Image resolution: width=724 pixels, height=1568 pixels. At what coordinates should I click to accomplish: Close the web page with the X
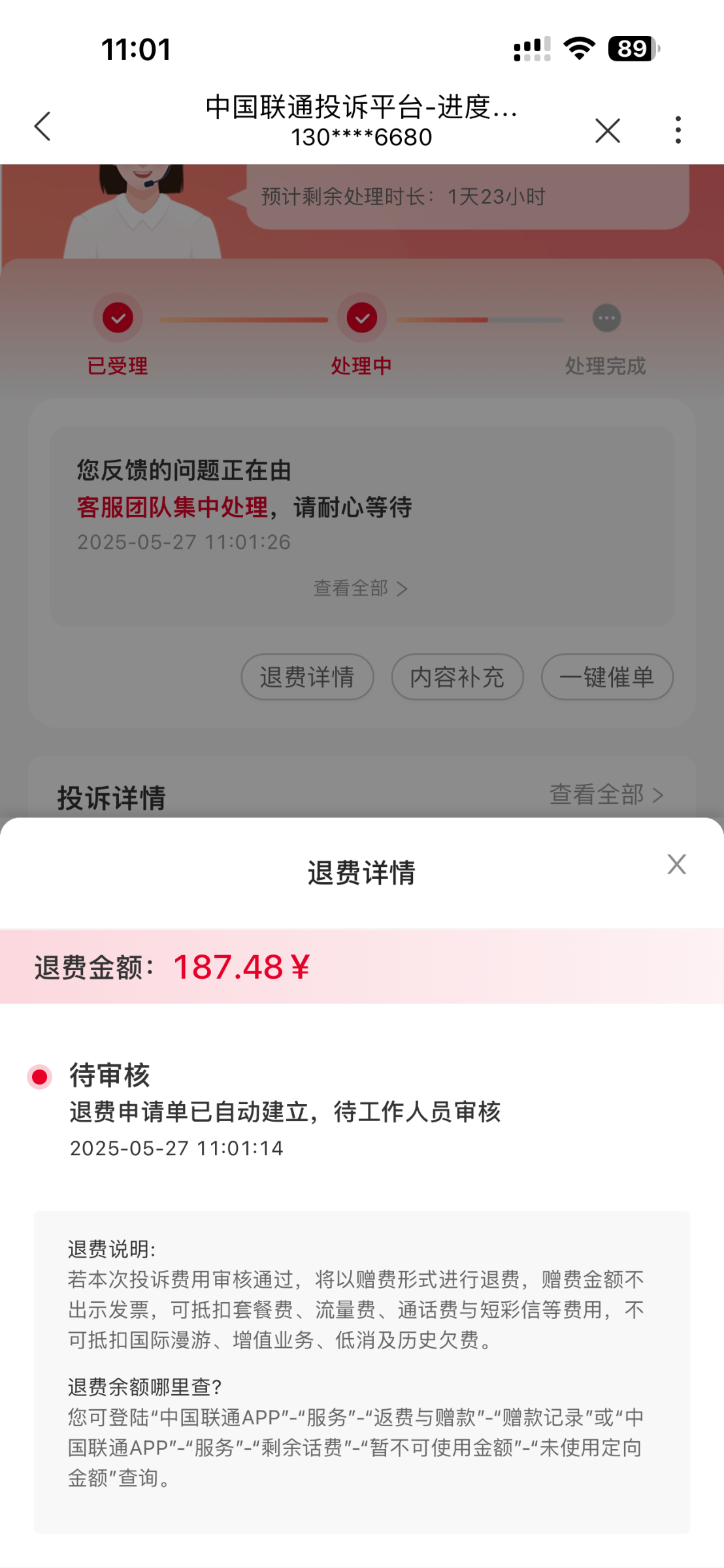click(607, 130)
